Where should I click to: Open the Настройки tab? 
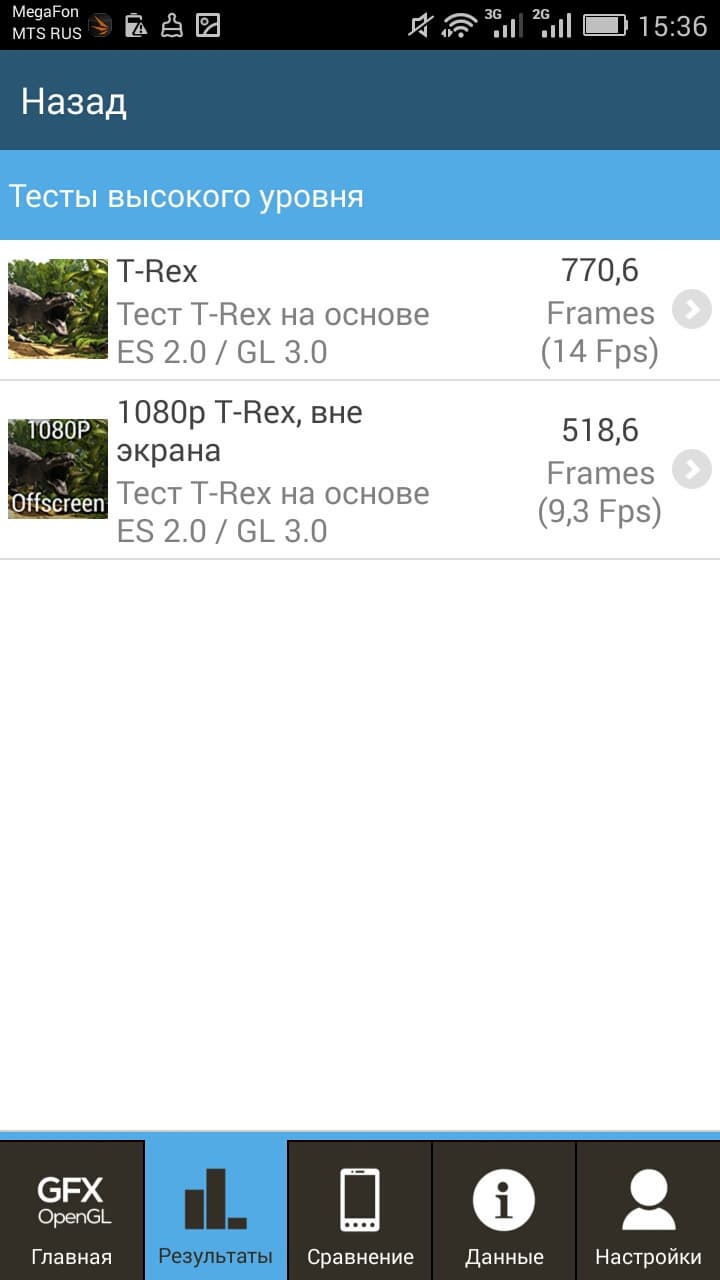pos(648,1212)
